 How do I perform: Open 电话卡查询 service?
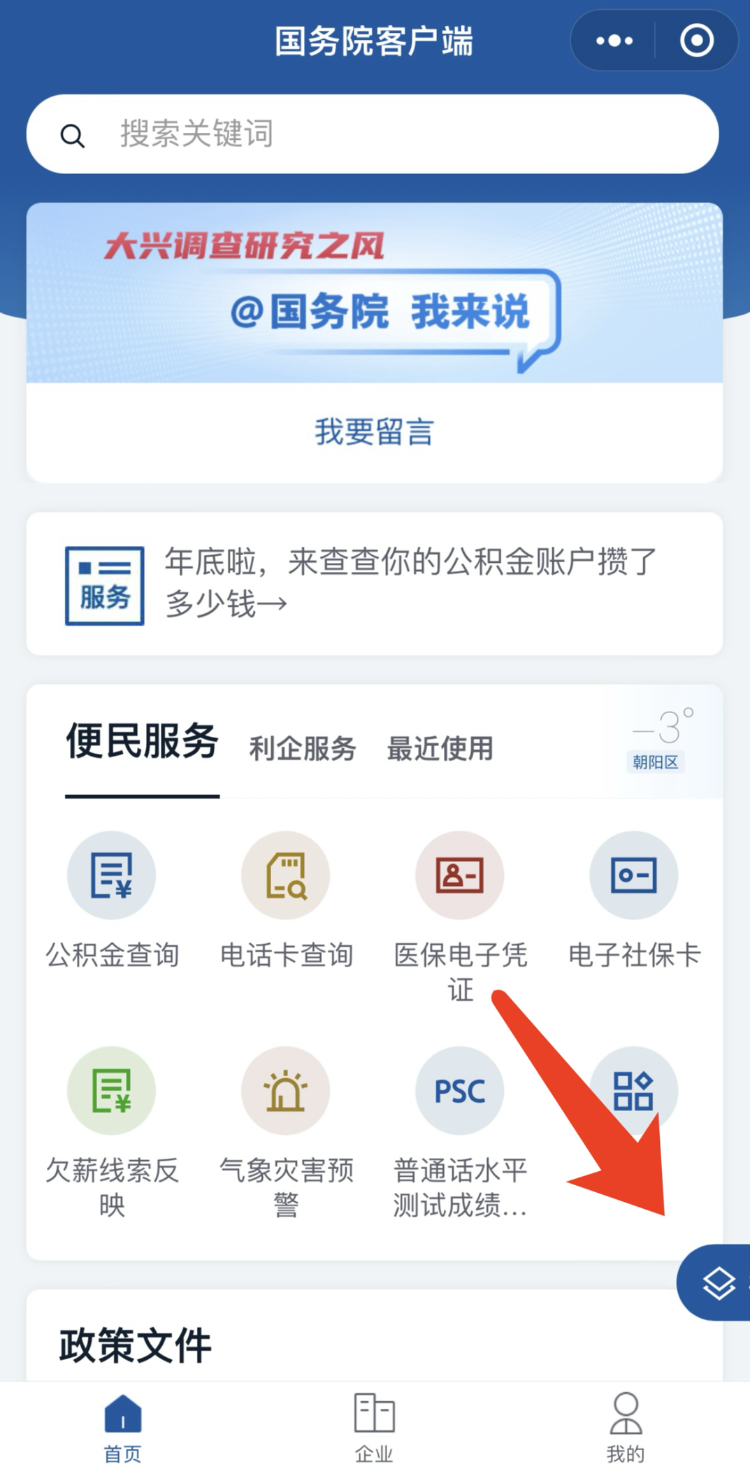[286, 876]
